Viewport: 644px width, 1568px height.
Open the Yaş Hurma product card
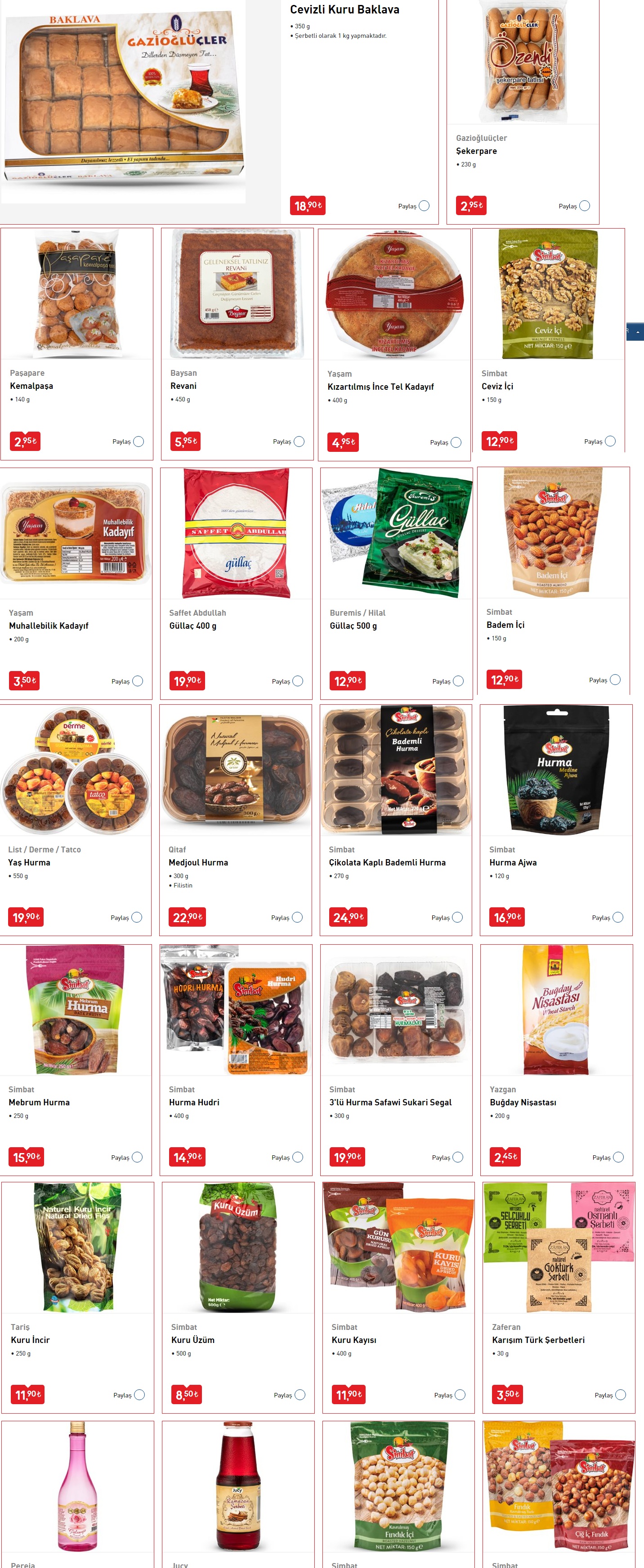(x=29, y=862)
